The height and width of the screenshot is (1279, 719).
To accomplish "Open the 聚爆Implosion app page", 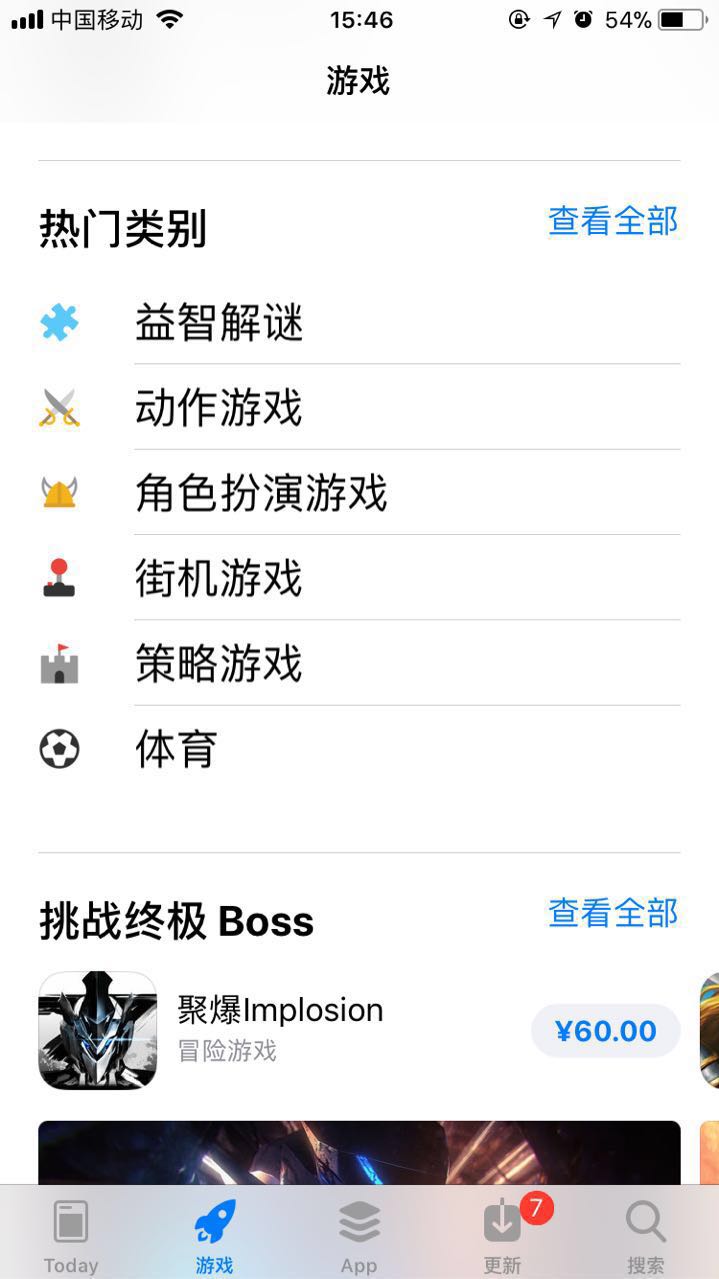I will point(280,1011).
